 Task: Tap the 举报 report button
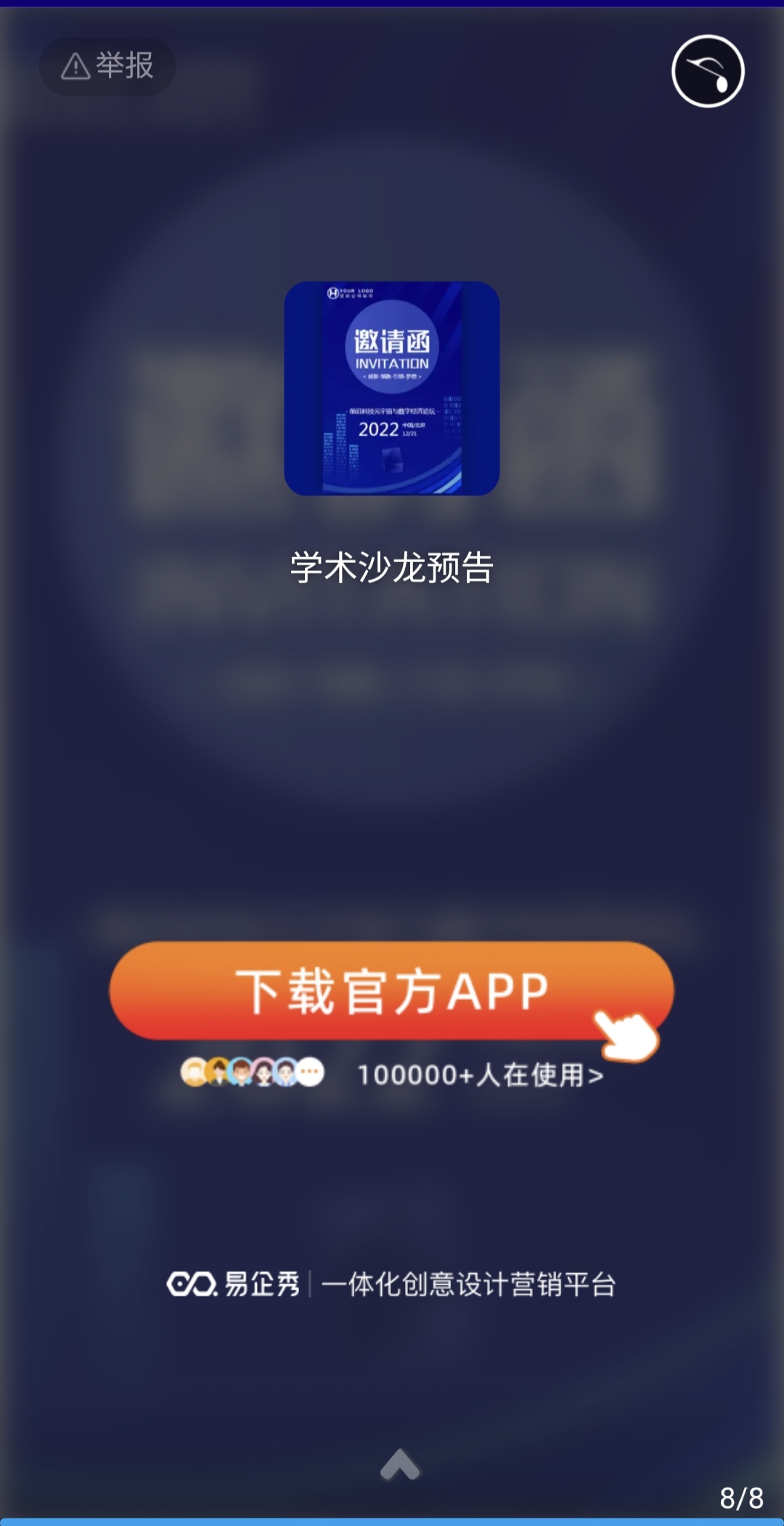pos(107,66)
